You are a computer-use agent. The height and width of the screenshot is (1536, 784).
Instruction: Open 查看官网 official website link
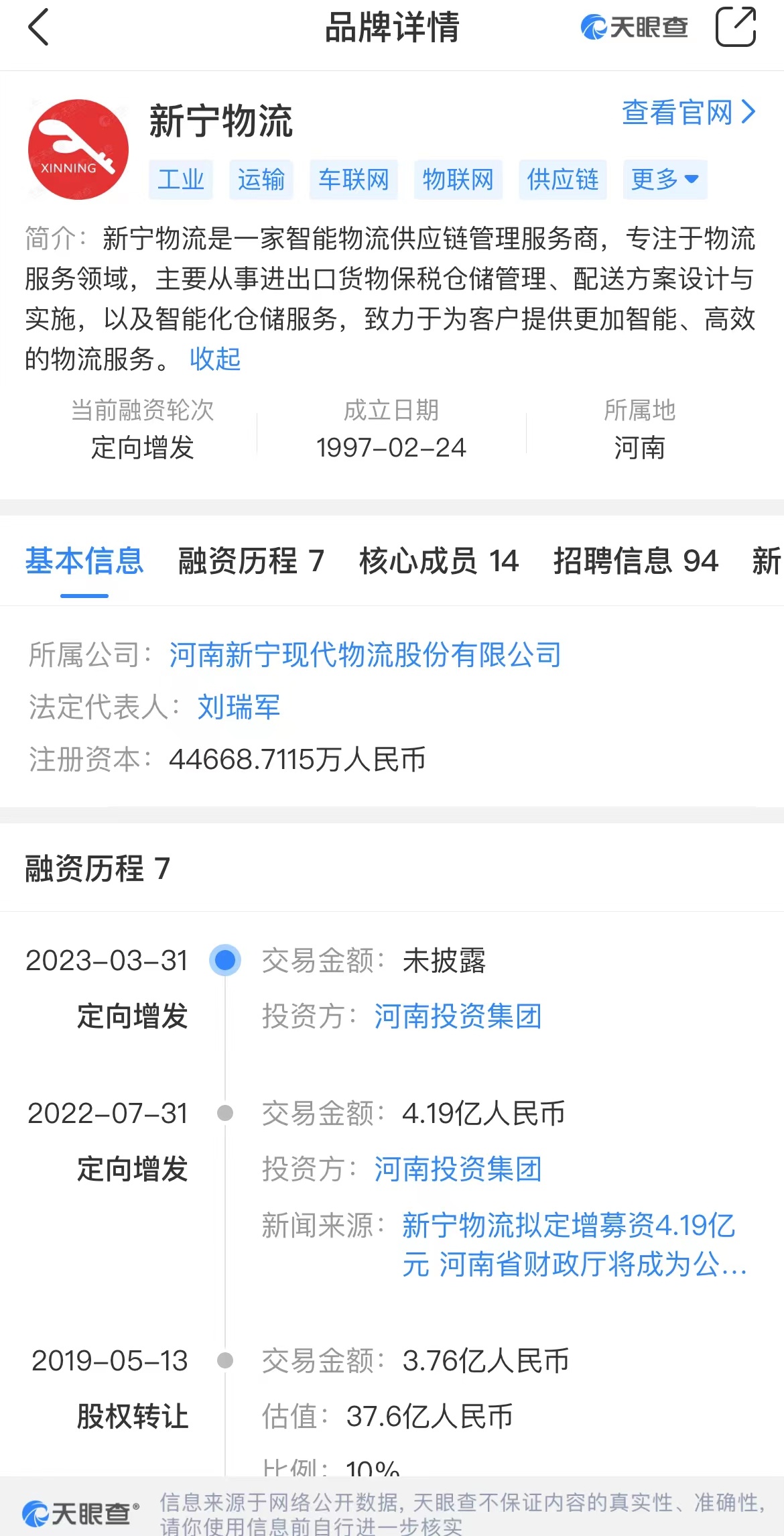[x=688, y=113]
